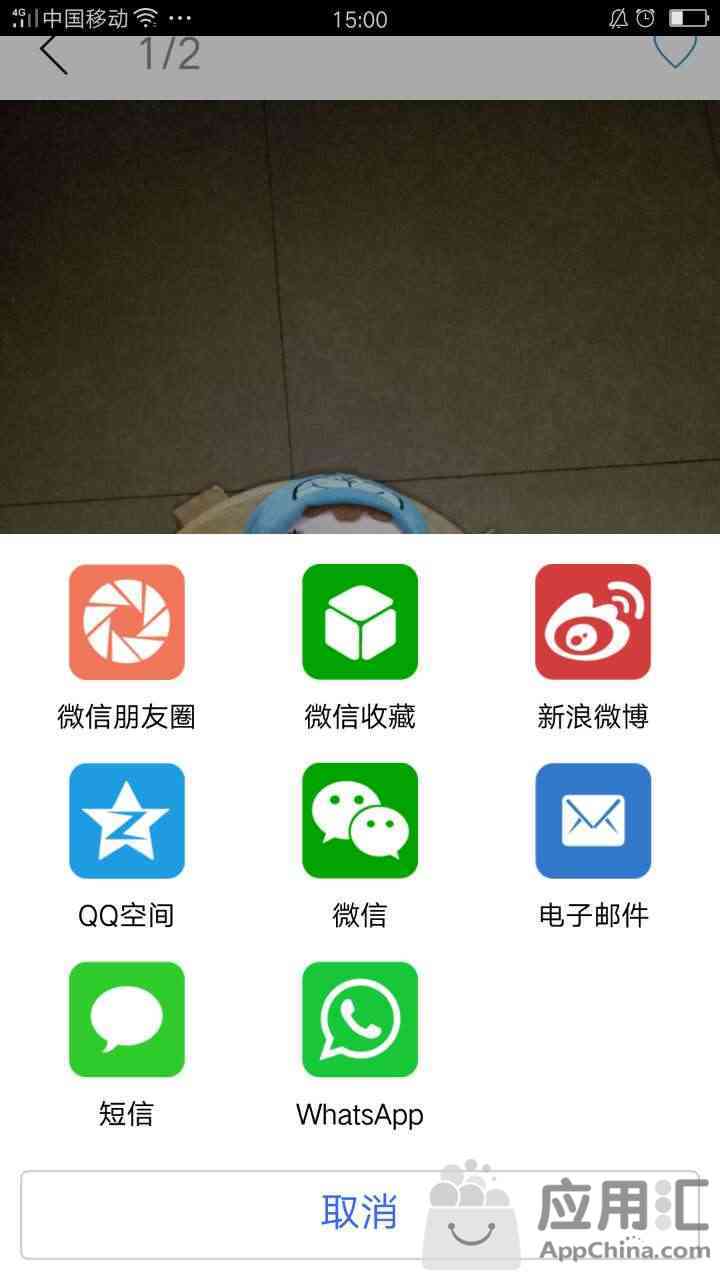Share through WhatsApp
720x1280 pixels.
point(360,1020)
